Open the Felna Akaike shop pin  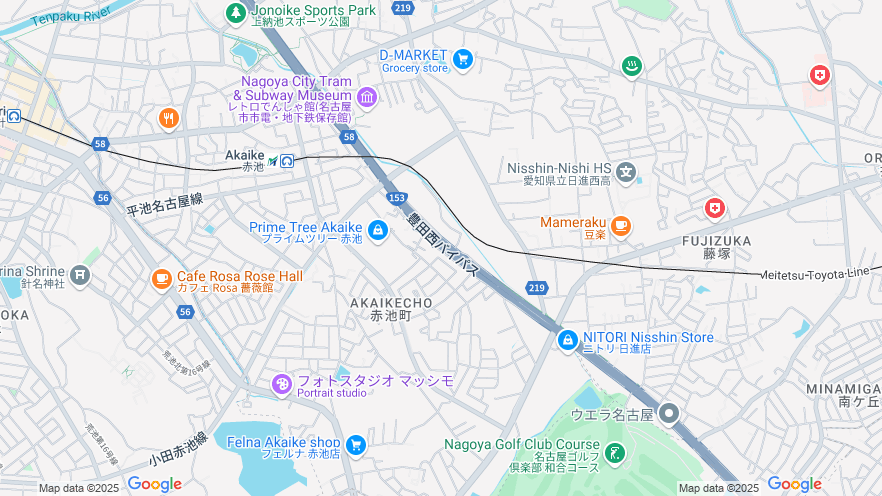[356, 445]
